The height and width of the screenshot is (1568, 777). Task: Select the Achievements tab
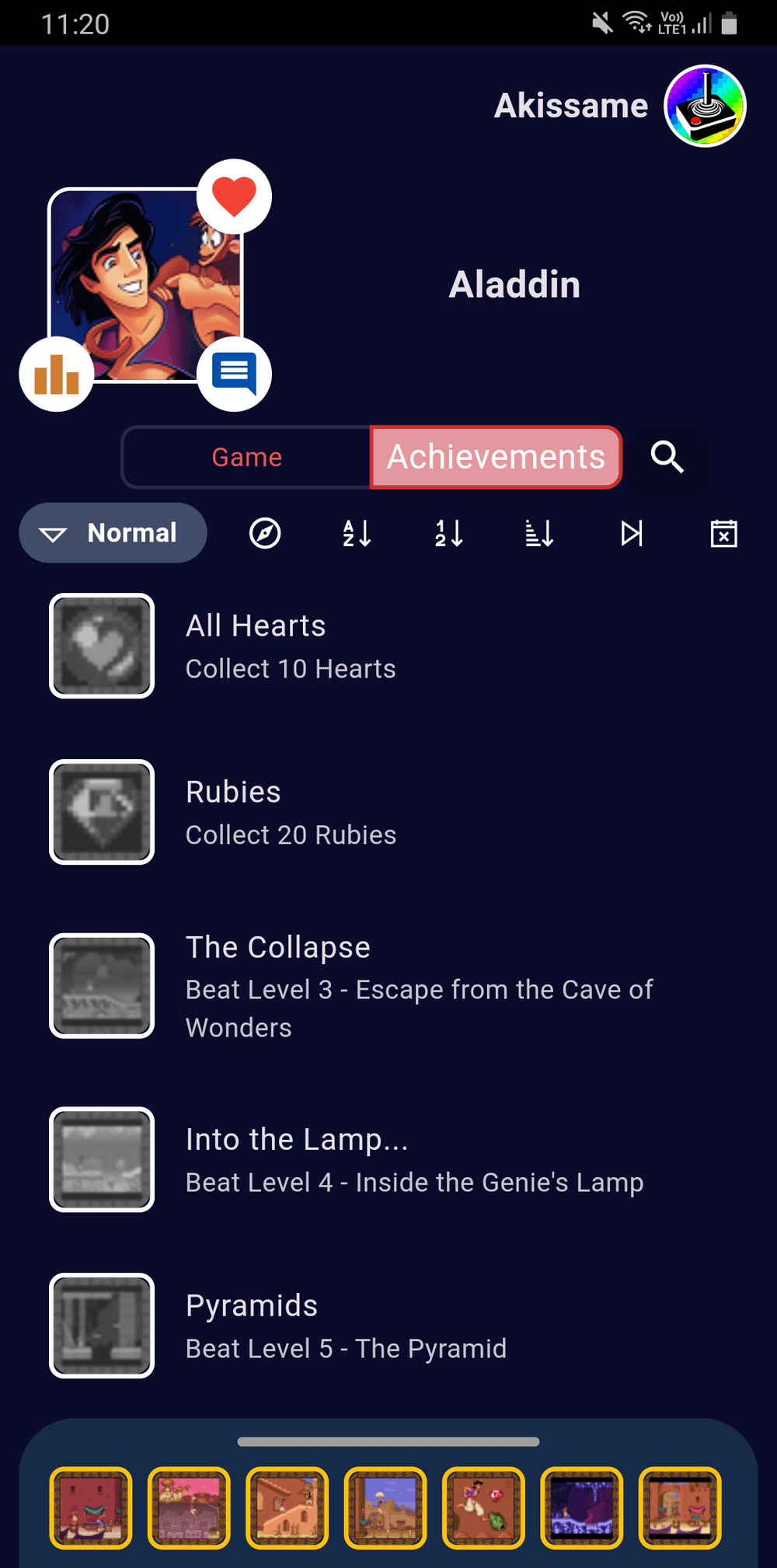coord(496,457)
